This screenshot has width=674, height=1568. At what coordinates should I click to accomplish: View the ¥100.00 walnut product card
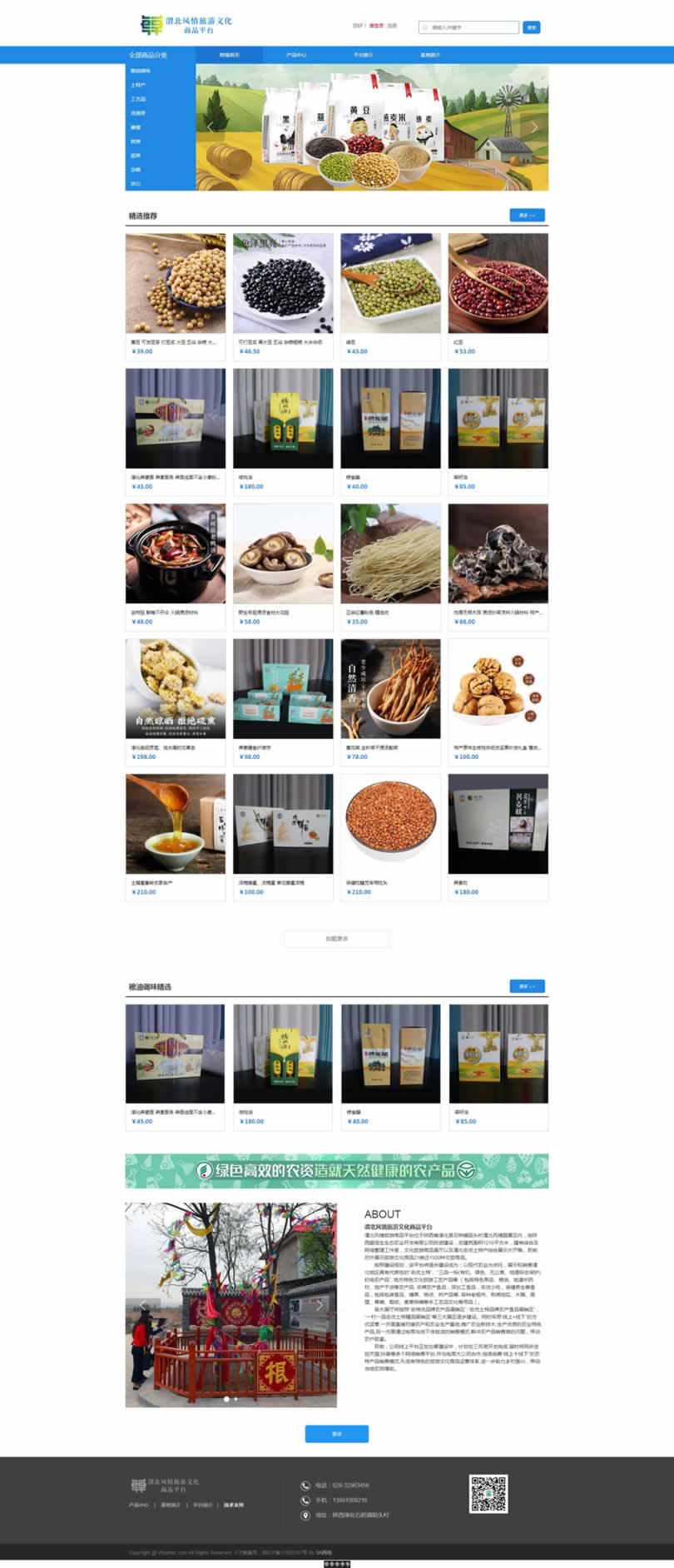pyautogui.click(x=498, y=700)
